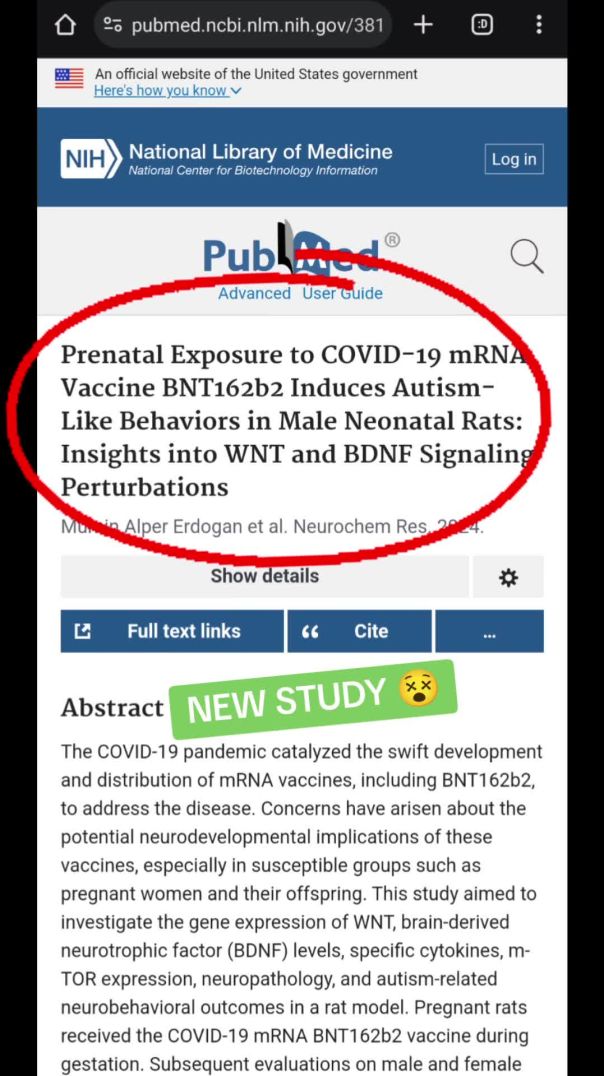Open the display settings gear

(508, 578)
